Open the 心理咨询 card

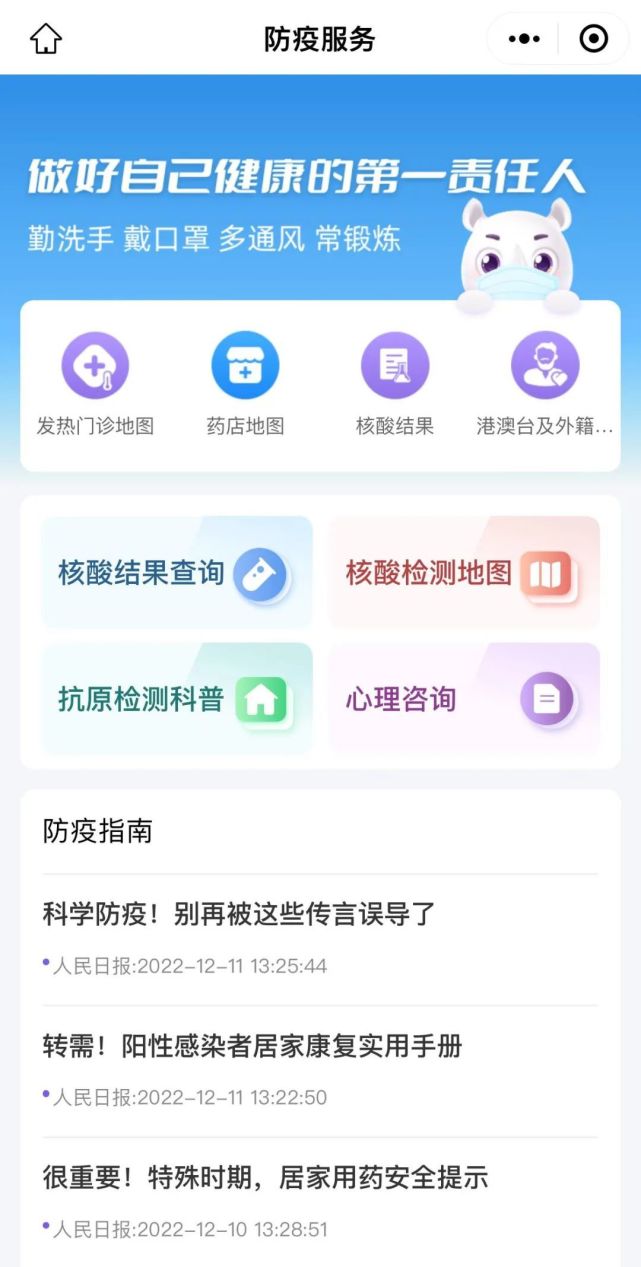tap(464, 699)
